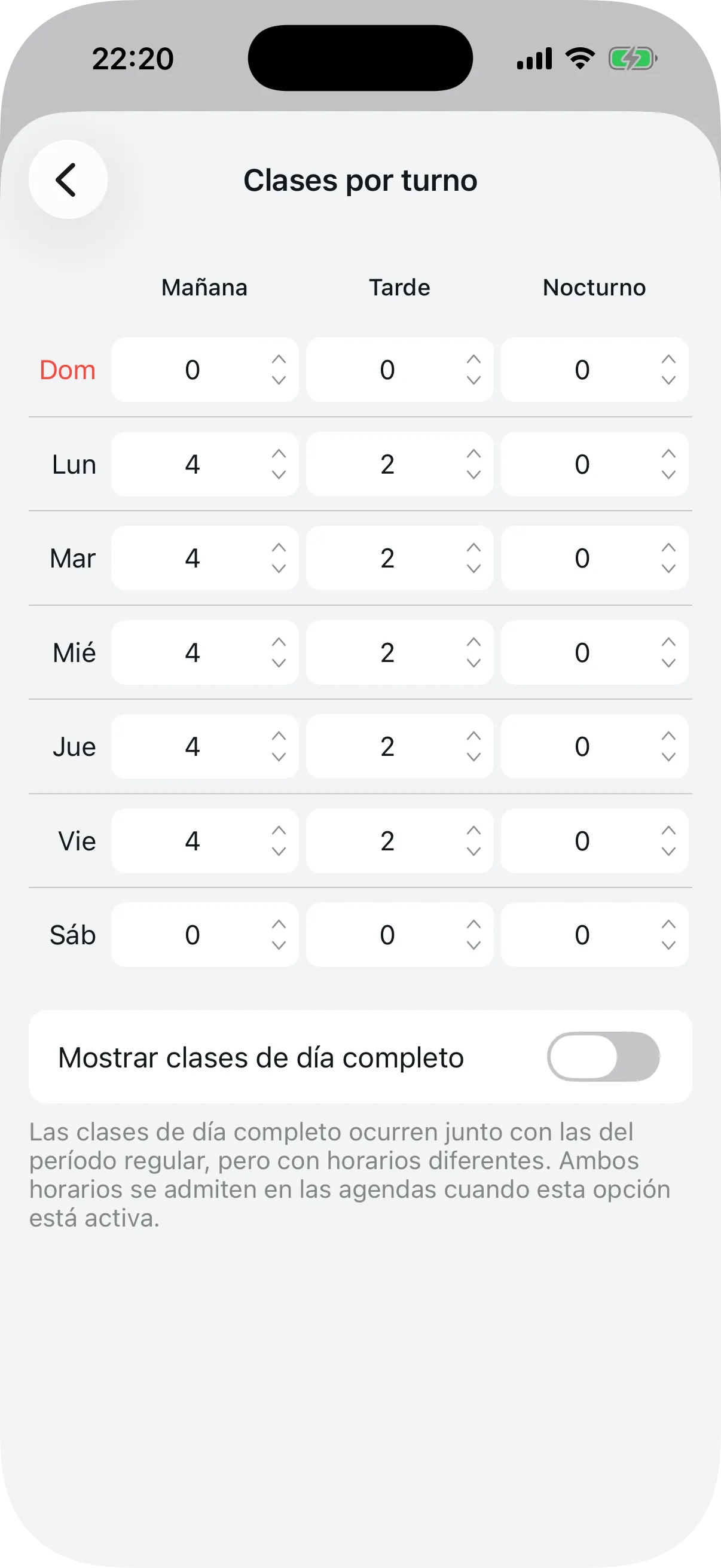Decrease Monday afternoon classes with down arrow
Image resolution: width=721 pixels, height=1568 pixels.
pos(473,476)
